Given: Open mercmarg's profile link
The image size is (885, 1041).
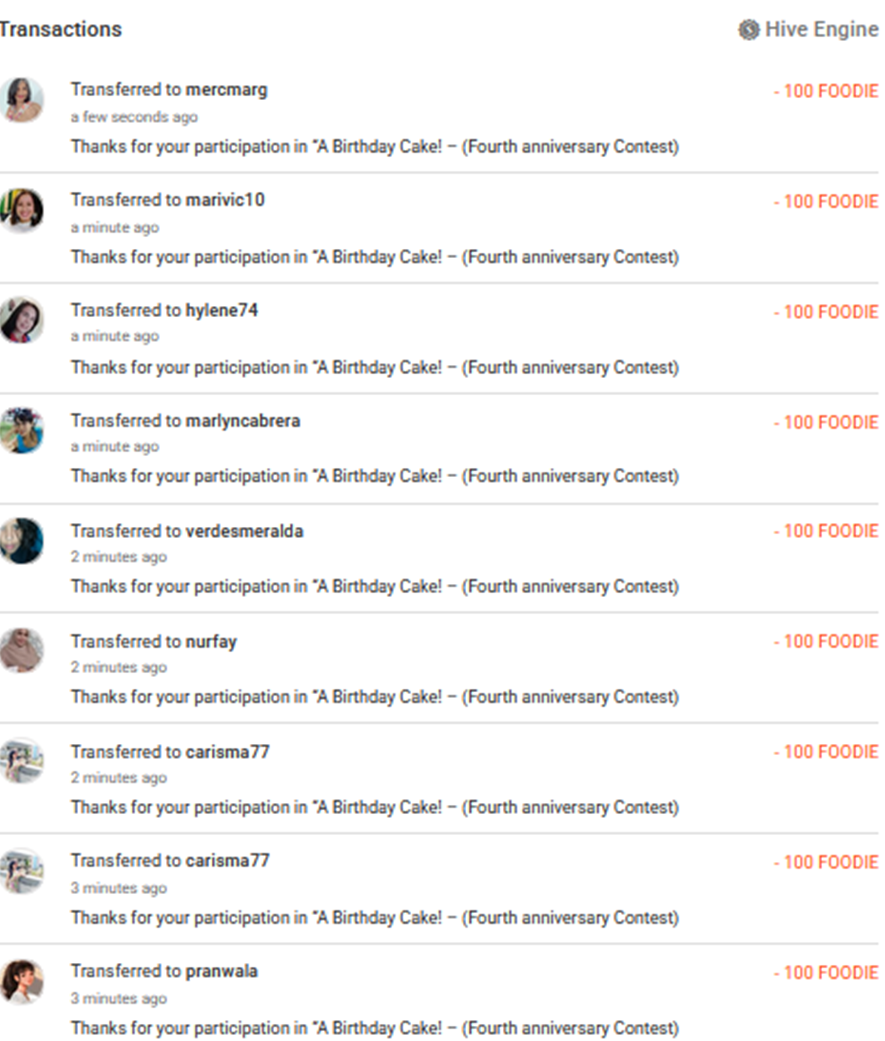Looking at the screenshot, I should tap(226, 90).
